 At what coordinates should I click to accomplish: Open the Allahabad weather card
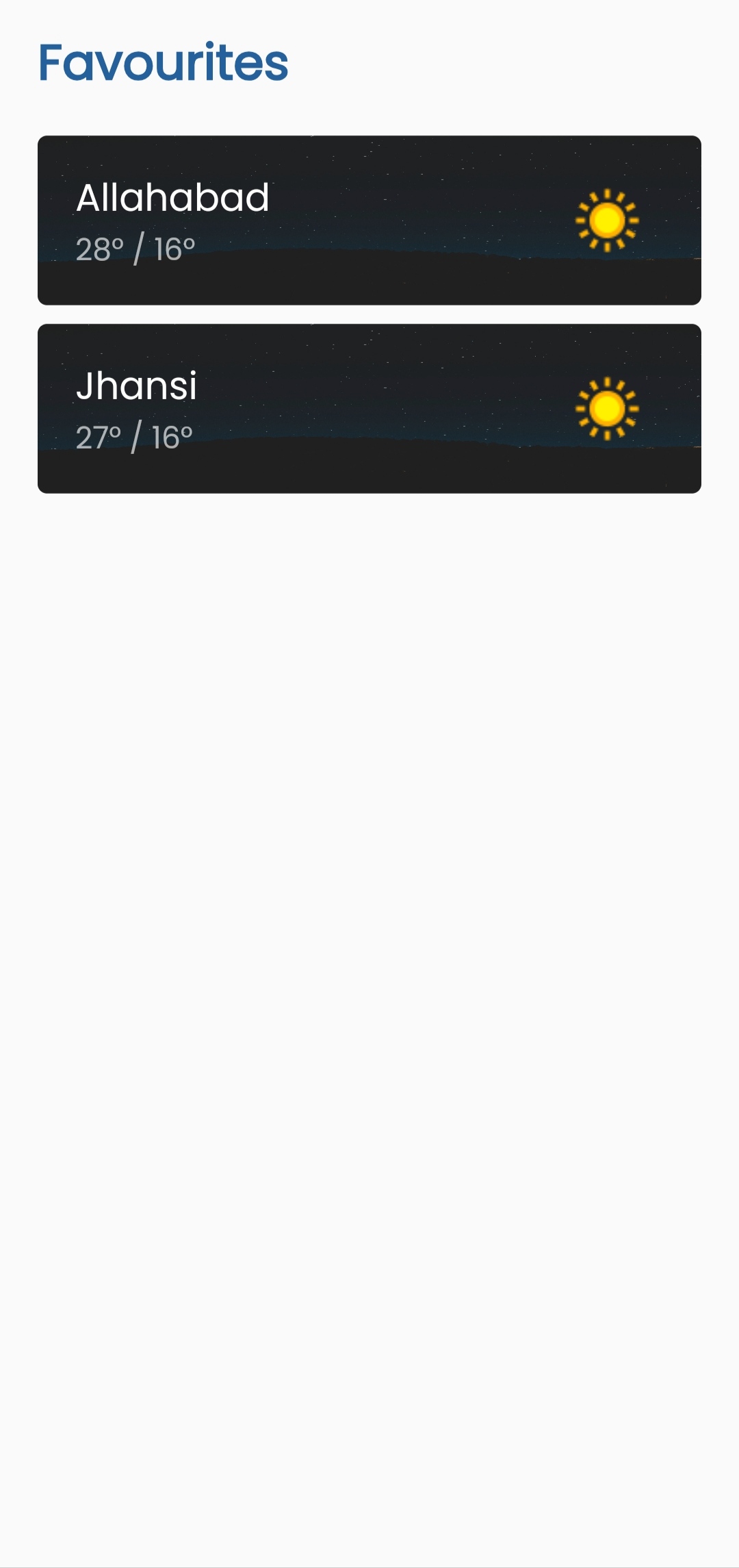pyautogui.click(x=369, y=220)
